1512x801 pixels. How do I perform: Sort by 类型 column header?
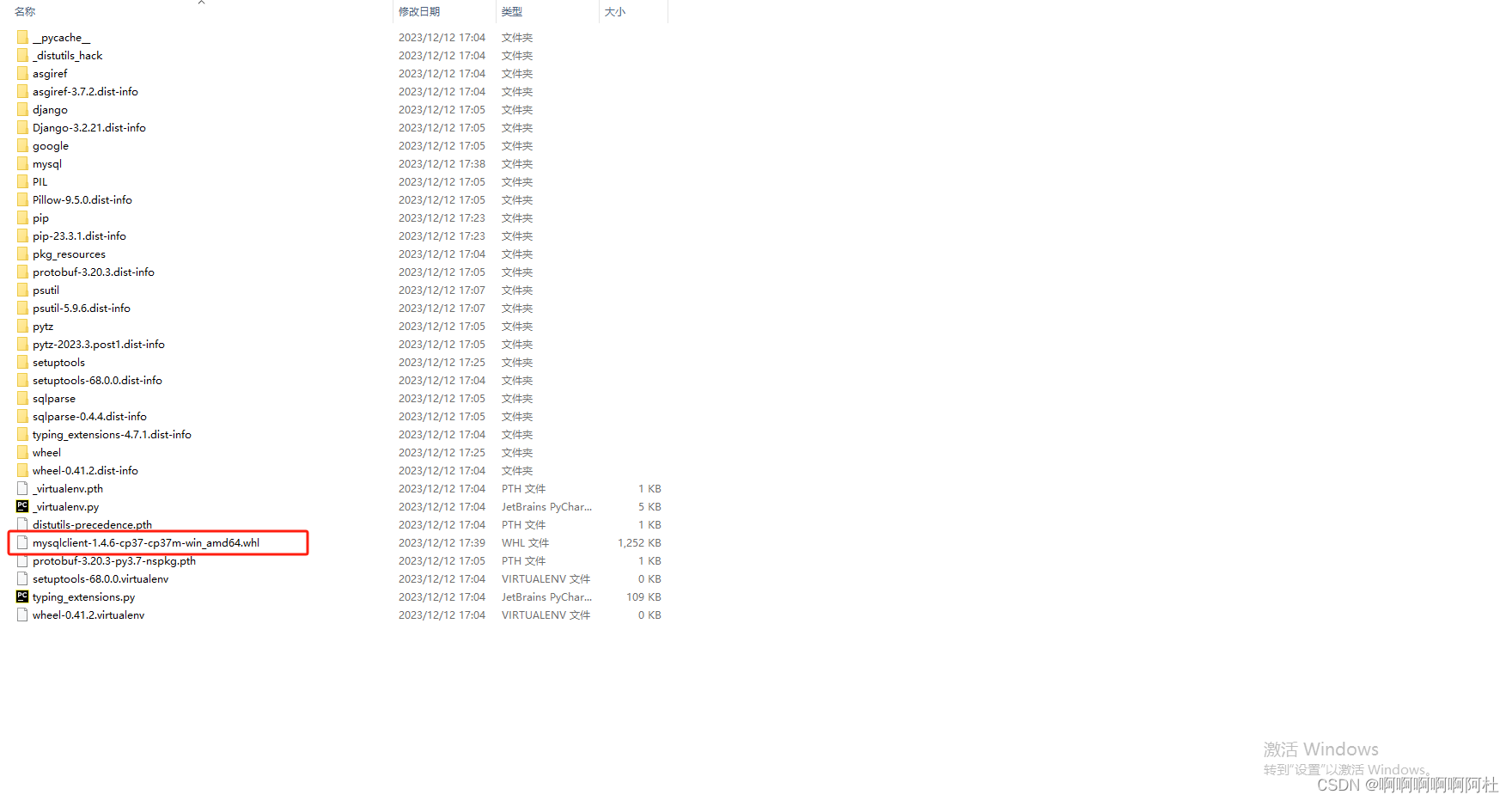point(512,12)
